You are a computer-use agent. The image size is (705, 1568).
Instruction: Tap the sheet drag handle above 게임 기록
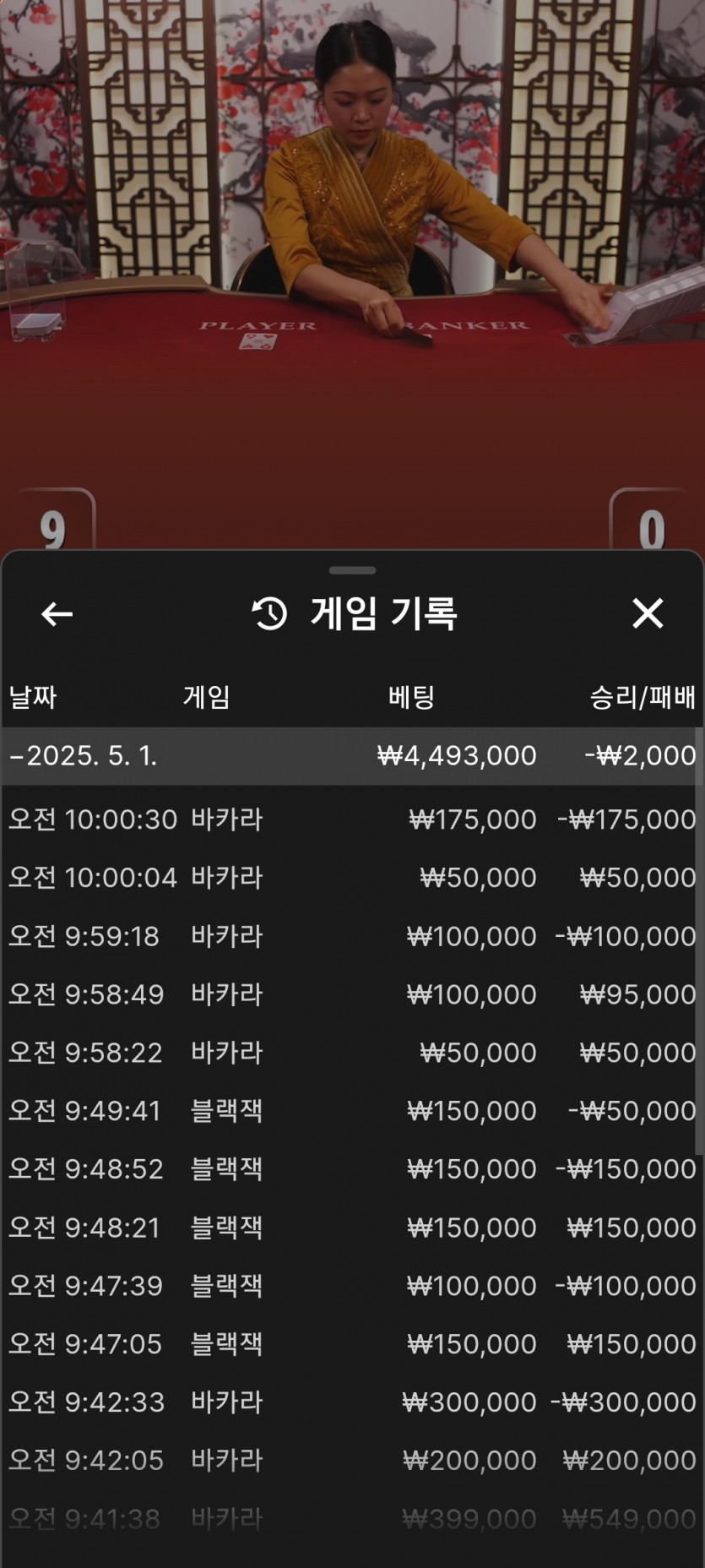pyautogui.click(x=352, y=570)
